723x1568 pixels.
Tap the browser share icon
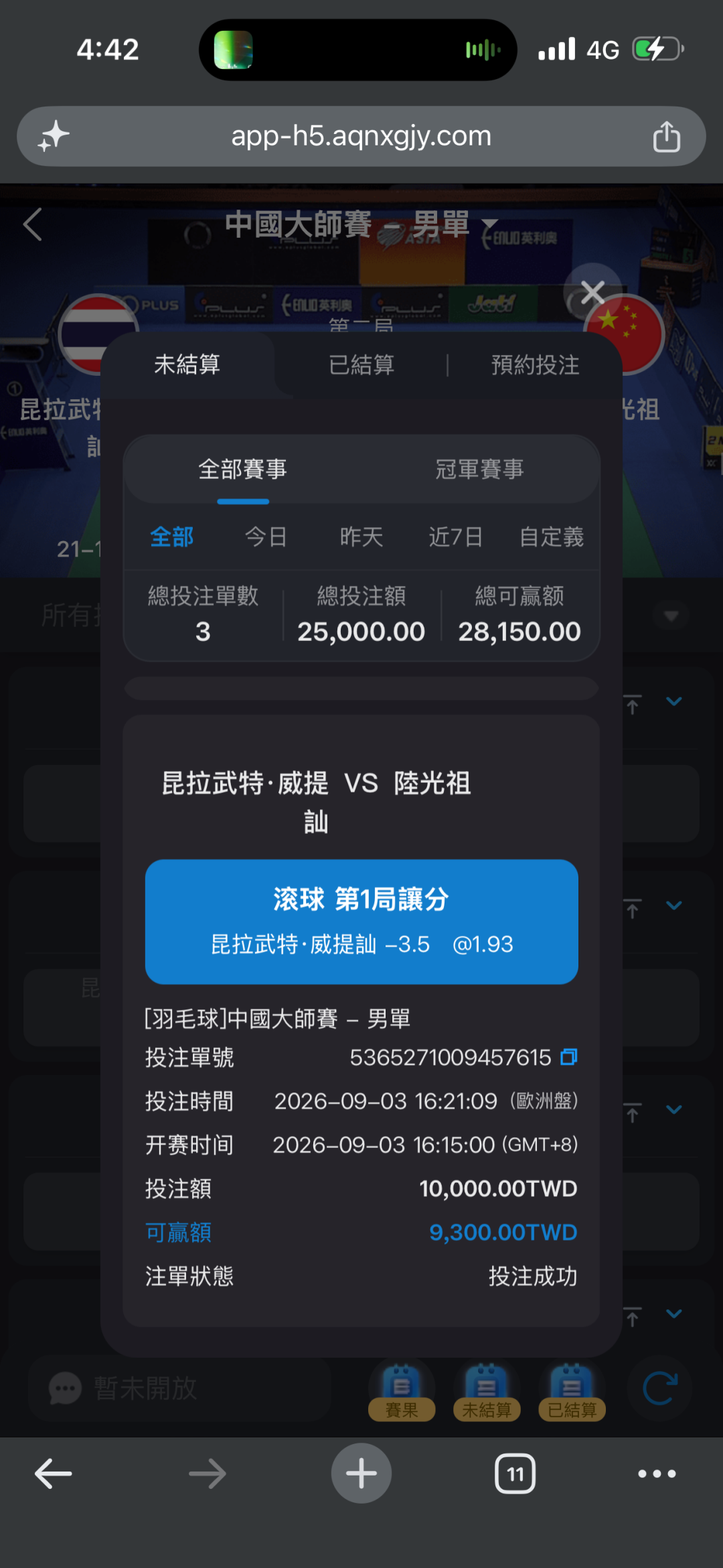click(666, 137)
